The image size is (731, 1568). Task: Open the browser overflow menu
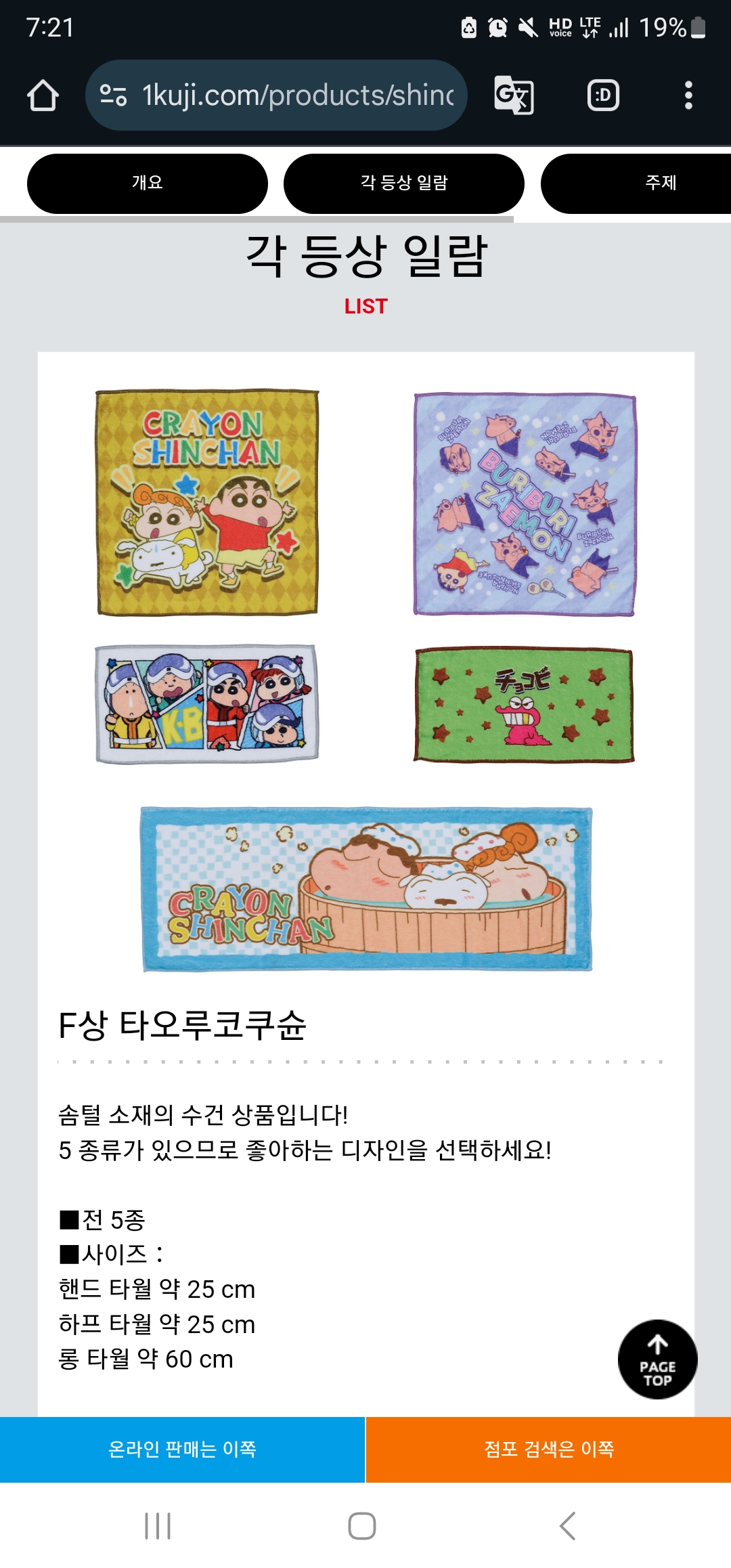coord(688,95)
